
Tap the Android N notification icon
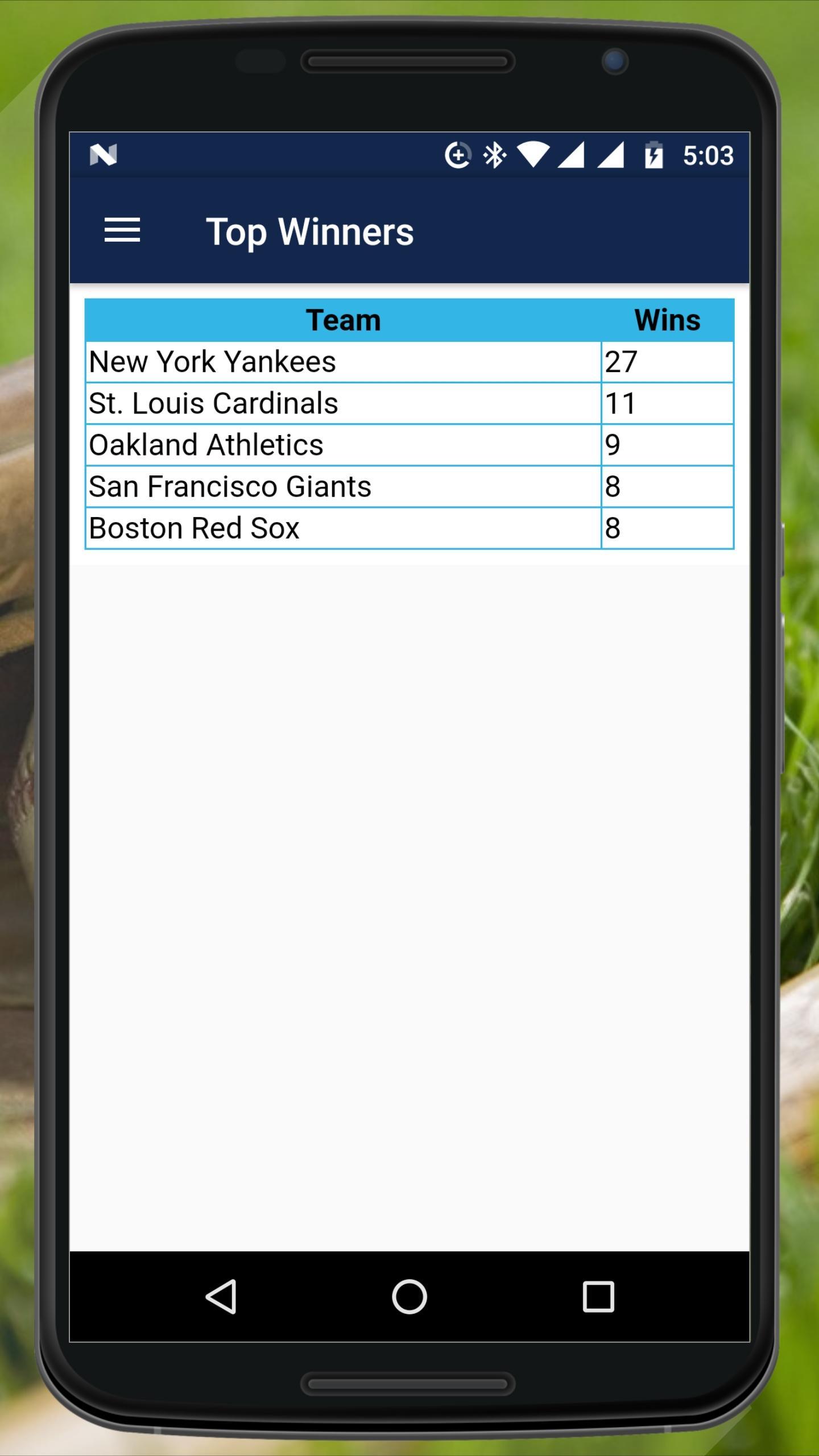[103, 155]
